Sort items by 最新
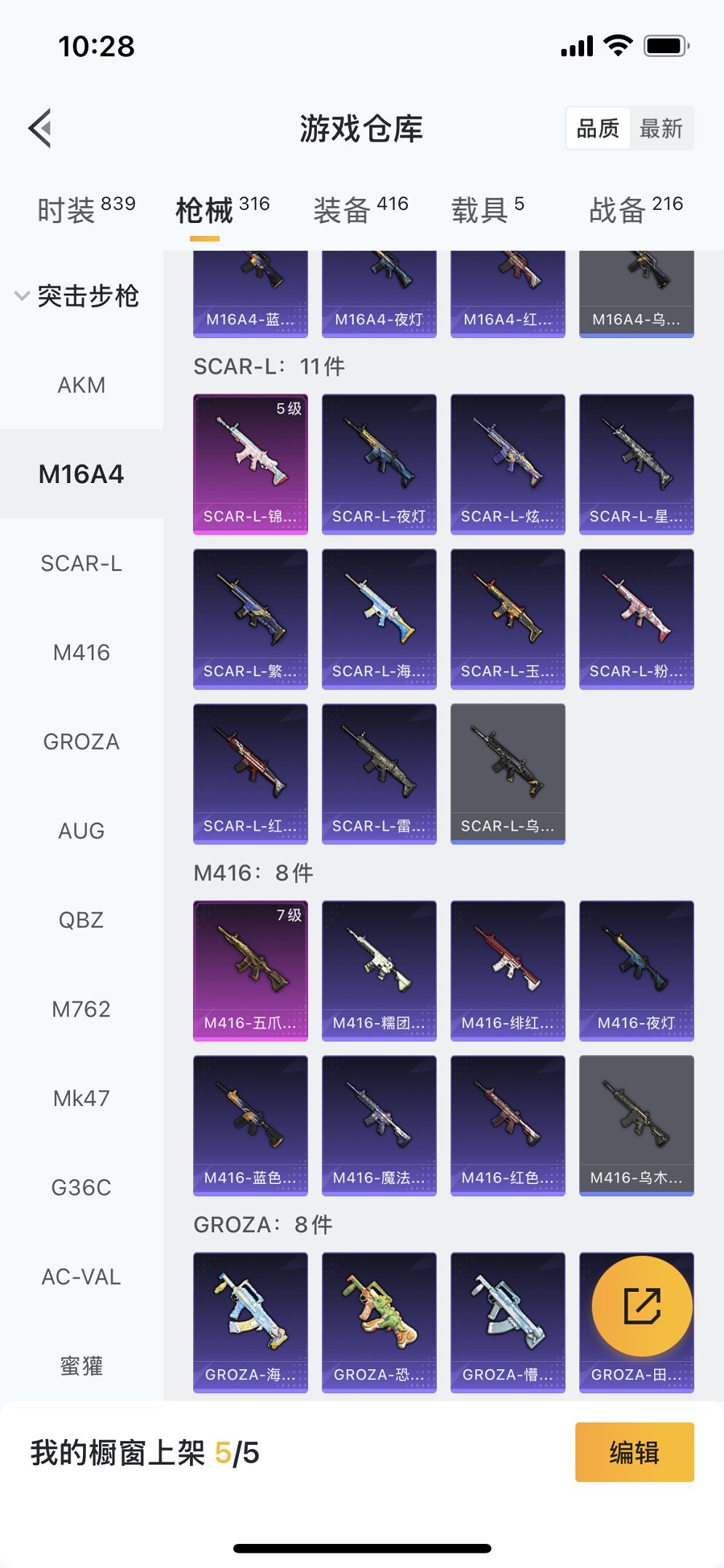Image resolution: width=724 pixels, height=1568 pixels. [661, 129]
